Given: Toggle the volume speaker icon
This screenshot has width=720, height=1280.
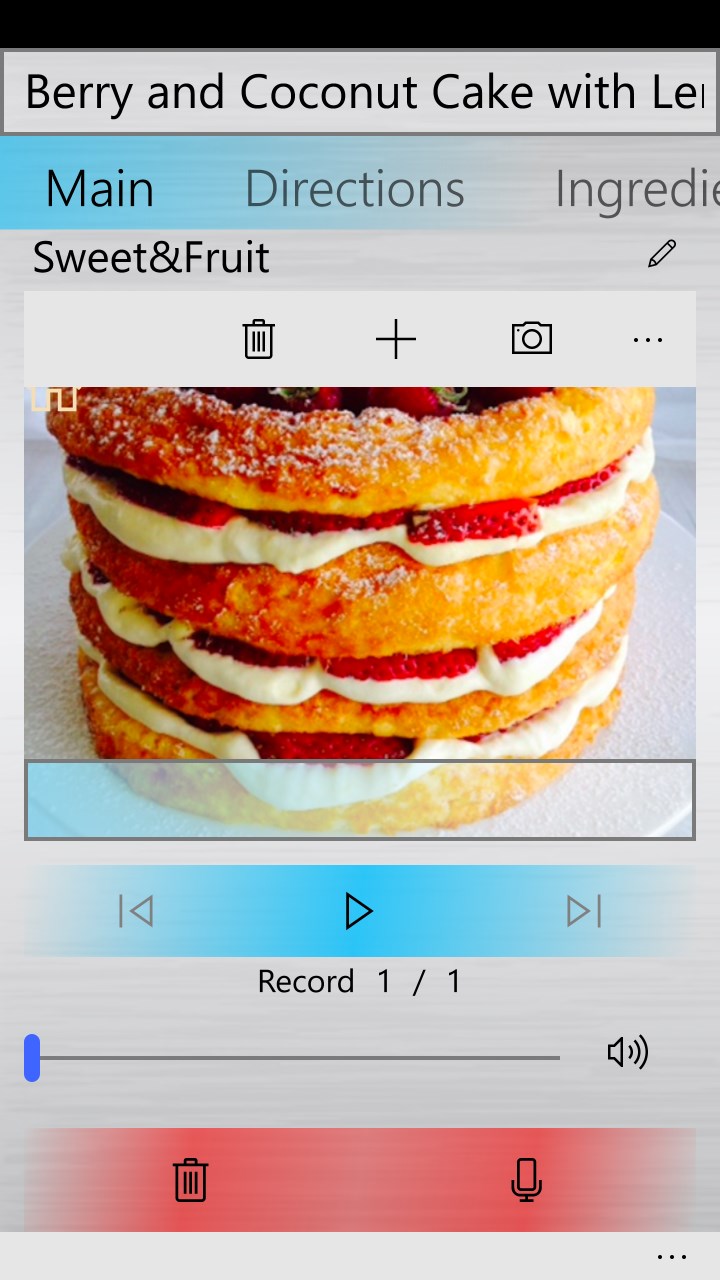Looking at the screenshot, I should pos(628,1052).
